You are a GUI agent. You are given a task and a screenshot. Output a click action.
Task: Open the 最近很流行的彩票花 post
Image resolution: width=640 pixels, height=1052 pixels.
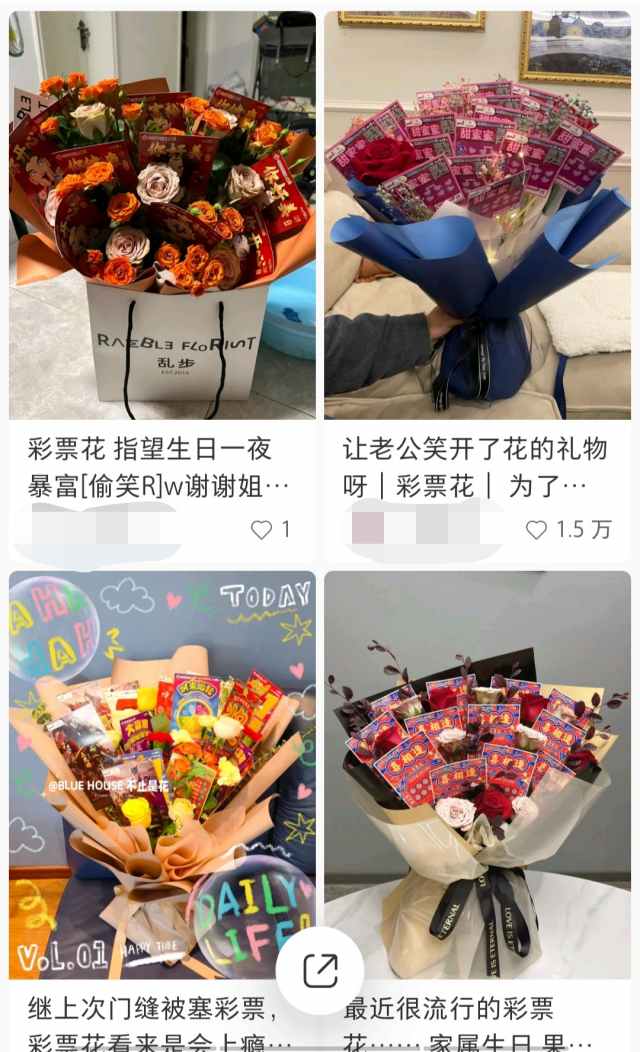(477, 775)
